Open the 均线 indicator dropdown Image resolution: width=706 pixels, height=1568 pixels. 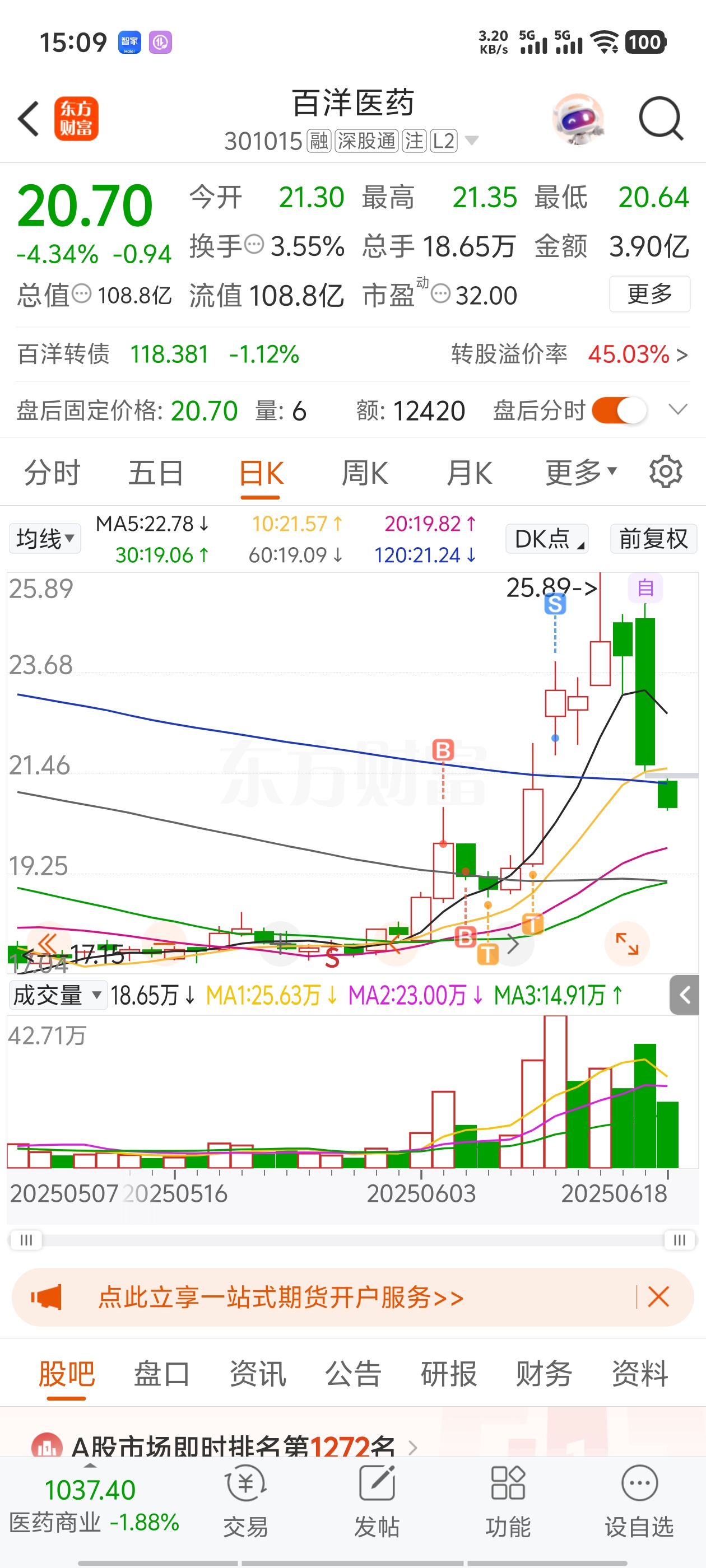coord(45,539)
